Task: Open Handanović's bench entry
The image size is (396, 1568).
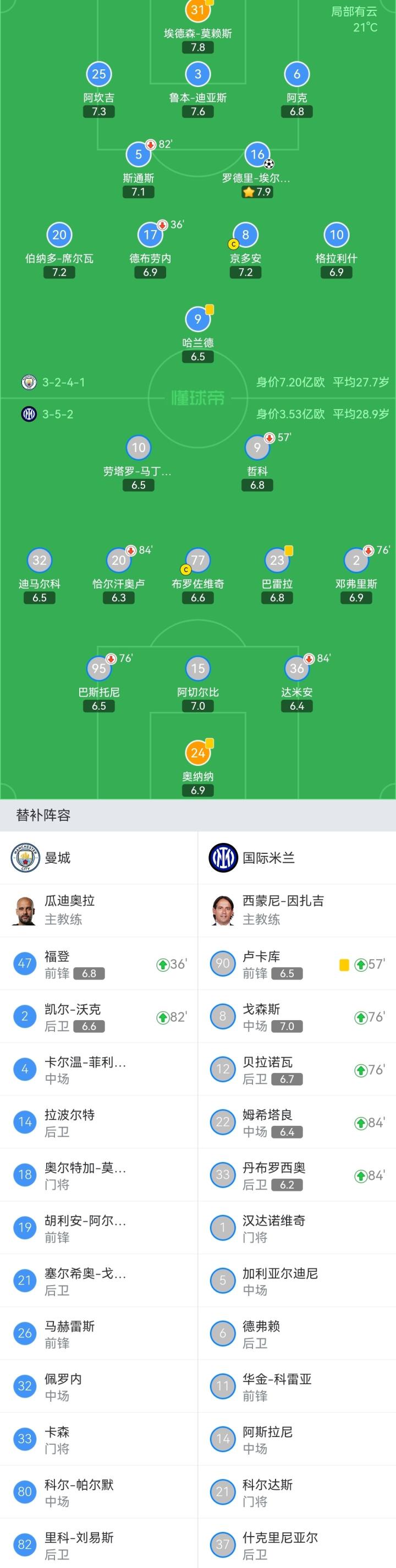Action: click(x=297, y=1228)
